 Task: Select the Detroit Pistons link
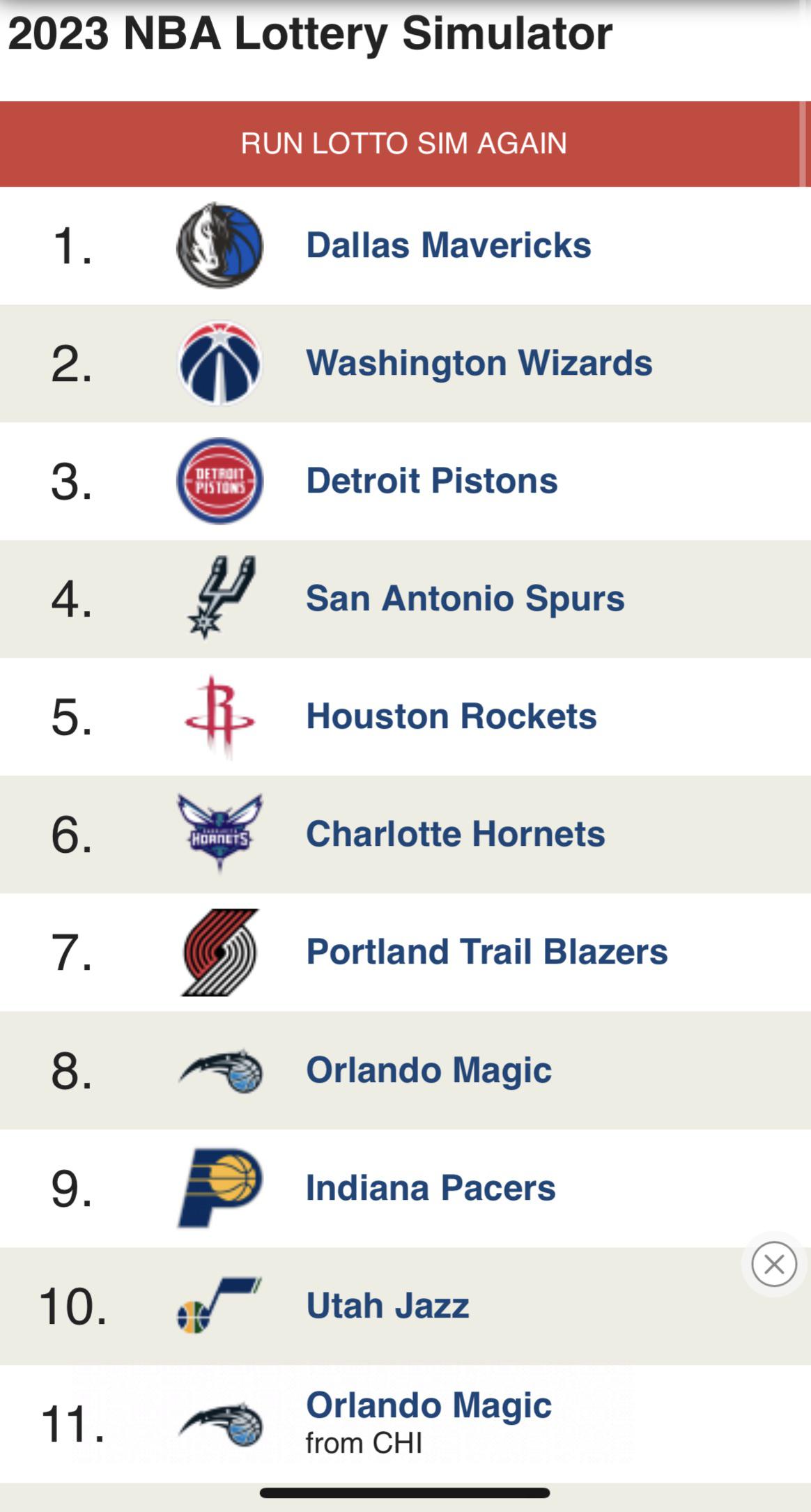(431, 481)
